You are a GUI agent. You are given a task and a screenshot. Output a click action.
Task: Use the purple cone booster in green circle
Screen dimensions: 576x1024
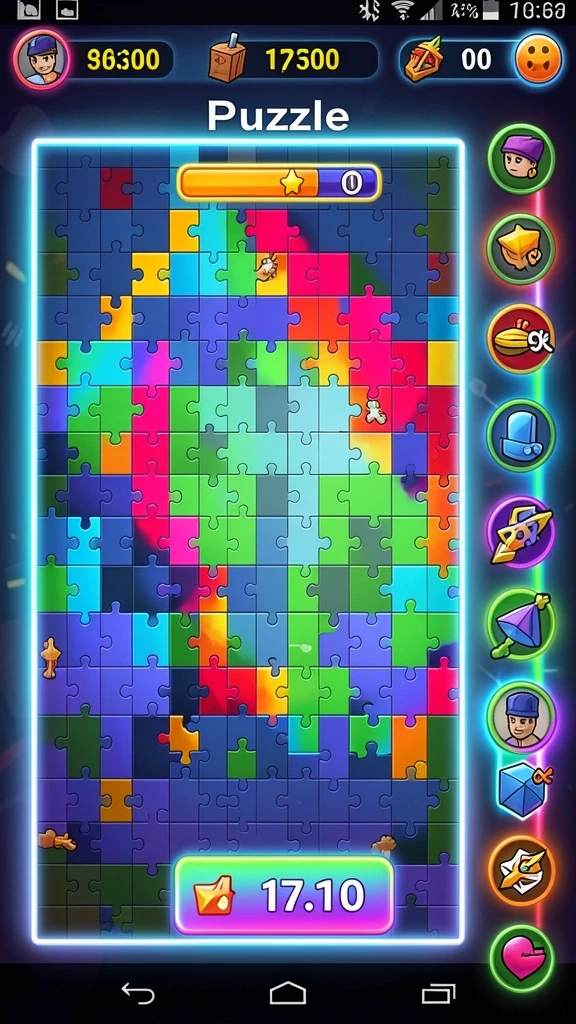coord(520,624)
